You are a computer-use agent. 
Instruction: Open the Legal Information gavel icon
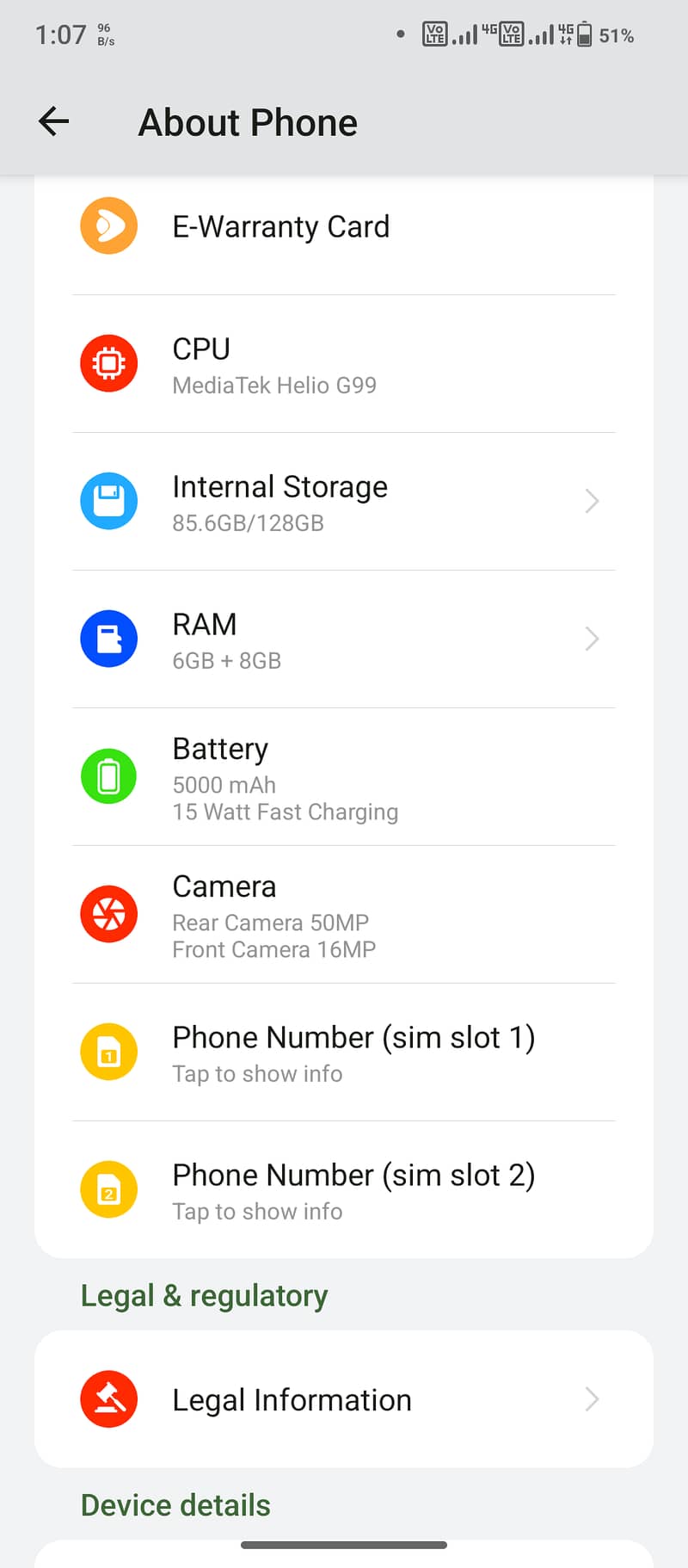pos(108,1398)
